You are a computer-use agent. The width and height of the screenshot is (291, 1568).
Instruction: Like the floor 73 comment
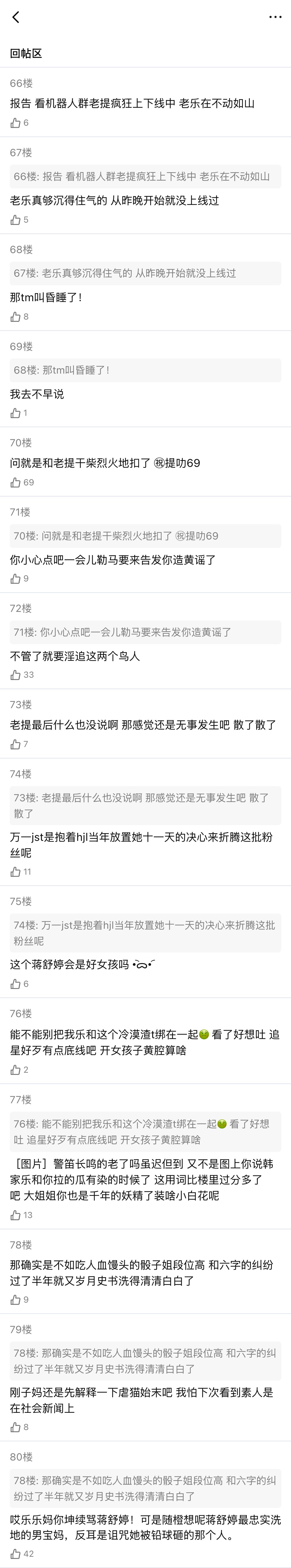[16, 744]
